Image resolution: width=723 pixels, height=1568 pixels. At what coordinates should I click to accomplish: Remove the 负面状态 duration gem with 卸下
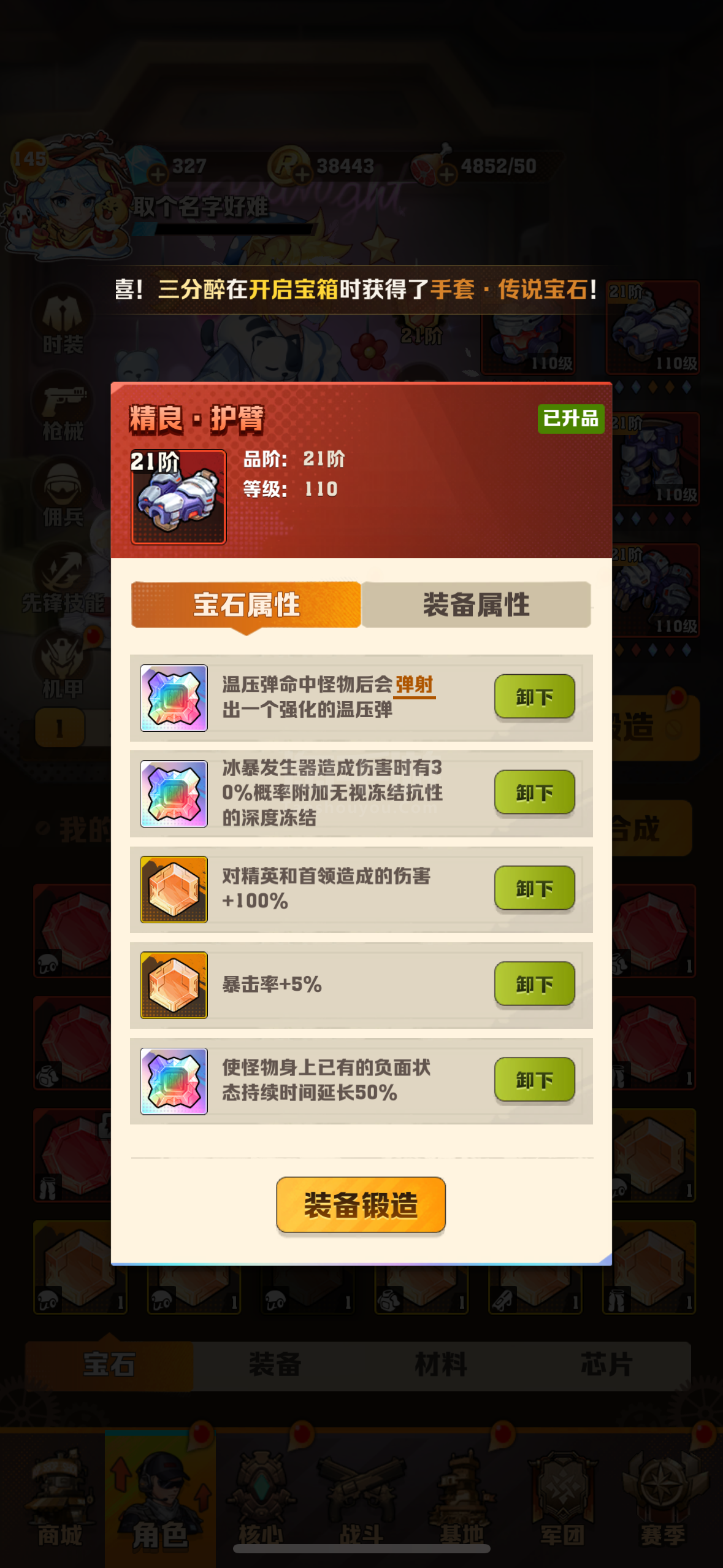[534, 1080]
